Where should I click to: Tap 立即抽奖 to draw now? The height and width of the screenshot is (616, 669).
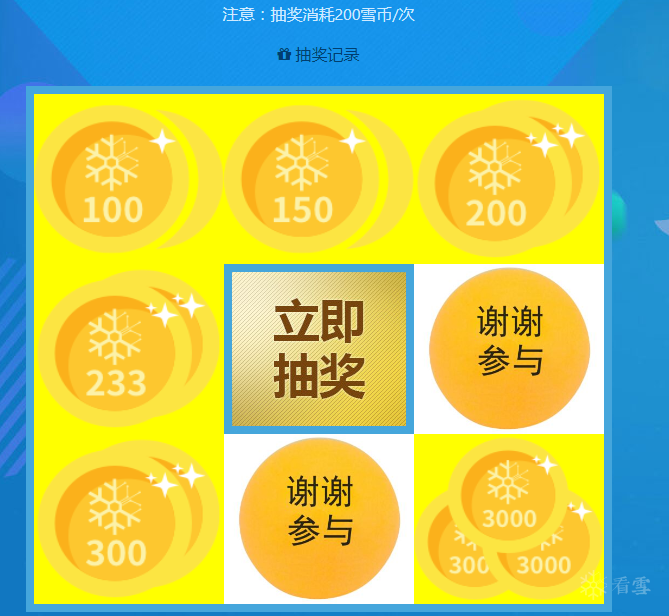coord(319,348)
